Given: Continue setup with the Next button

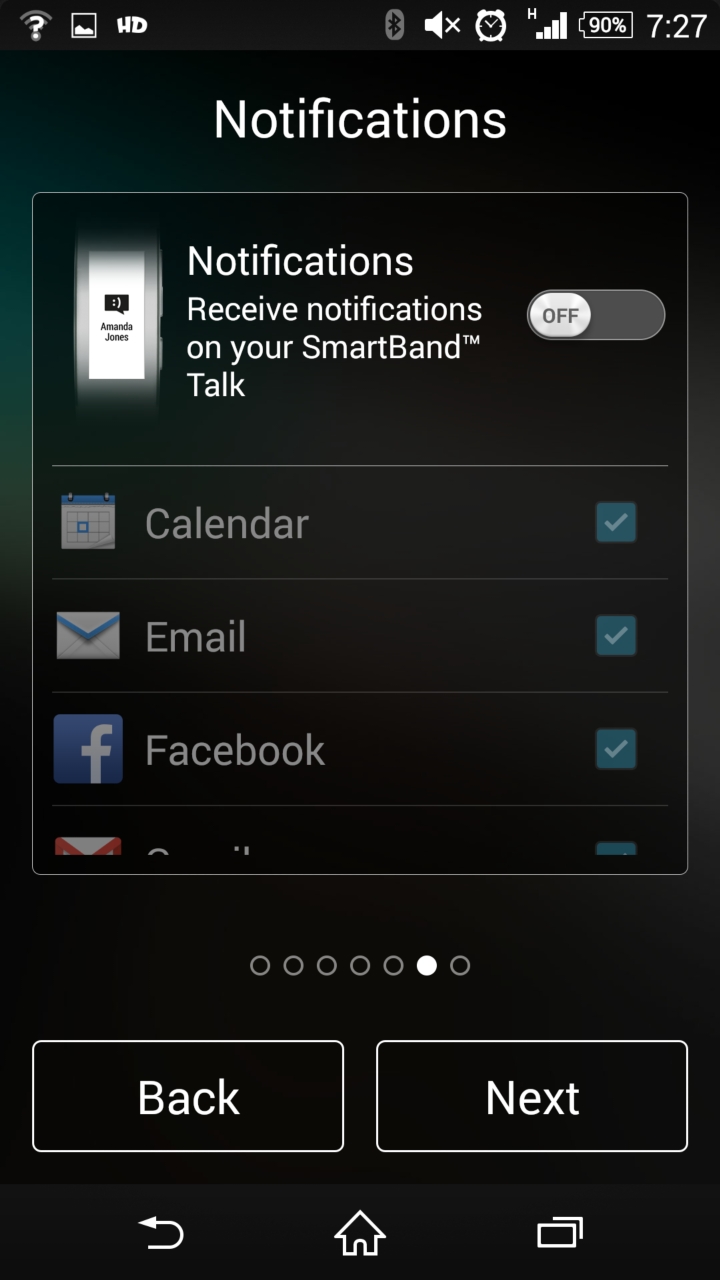Looking at the screenshot, I should (532, 1096).
